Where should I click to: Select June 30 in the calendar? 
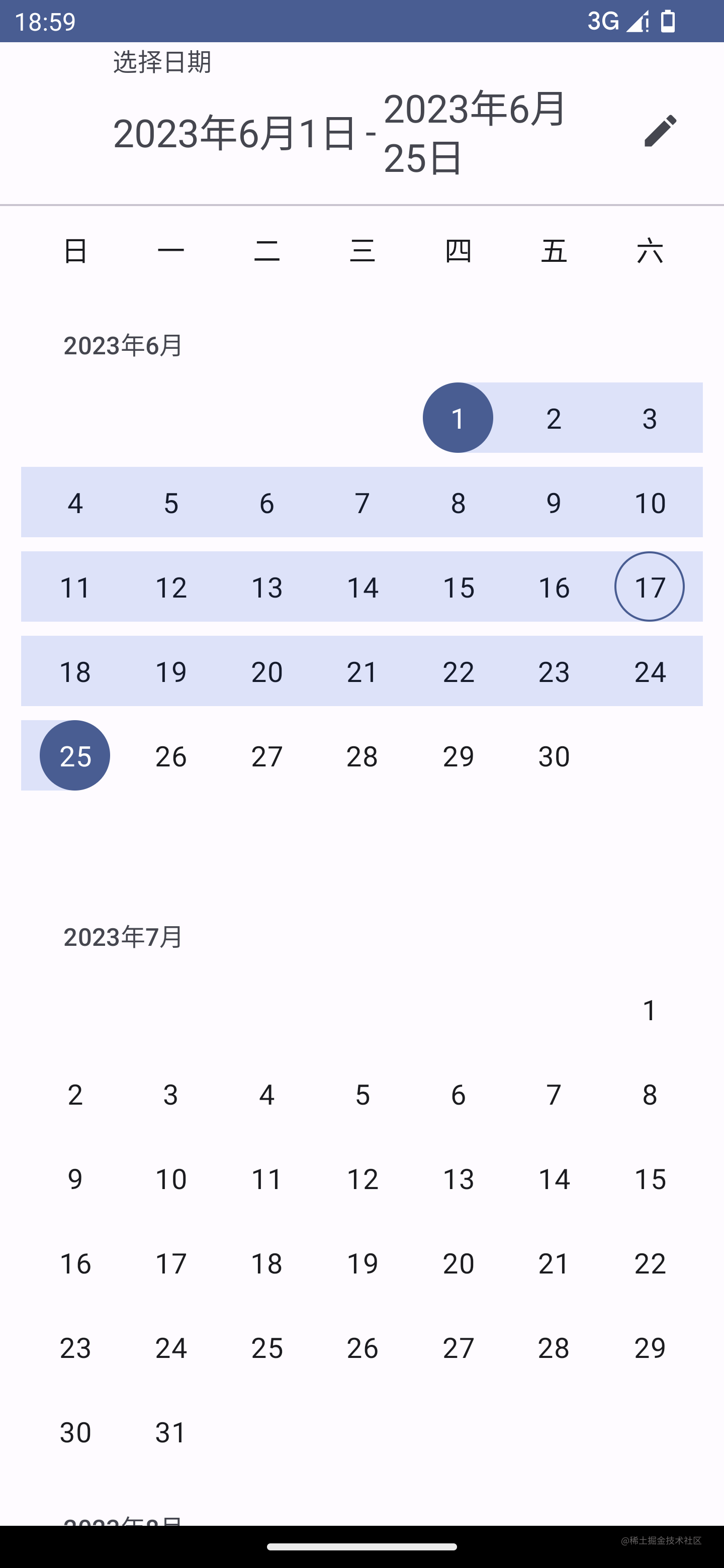554,755
